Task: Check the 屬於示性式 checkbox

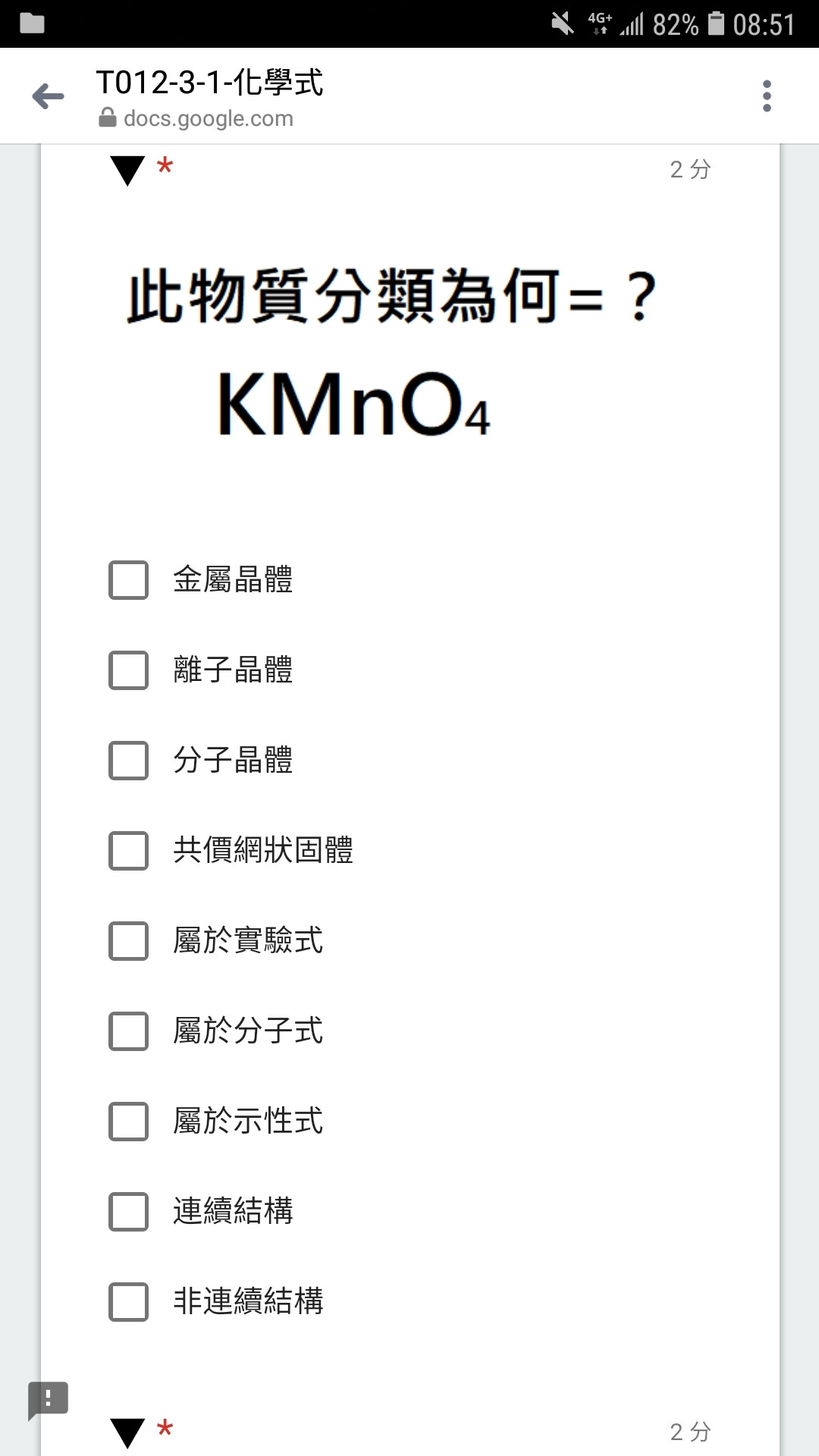Action: [128, 1122]
